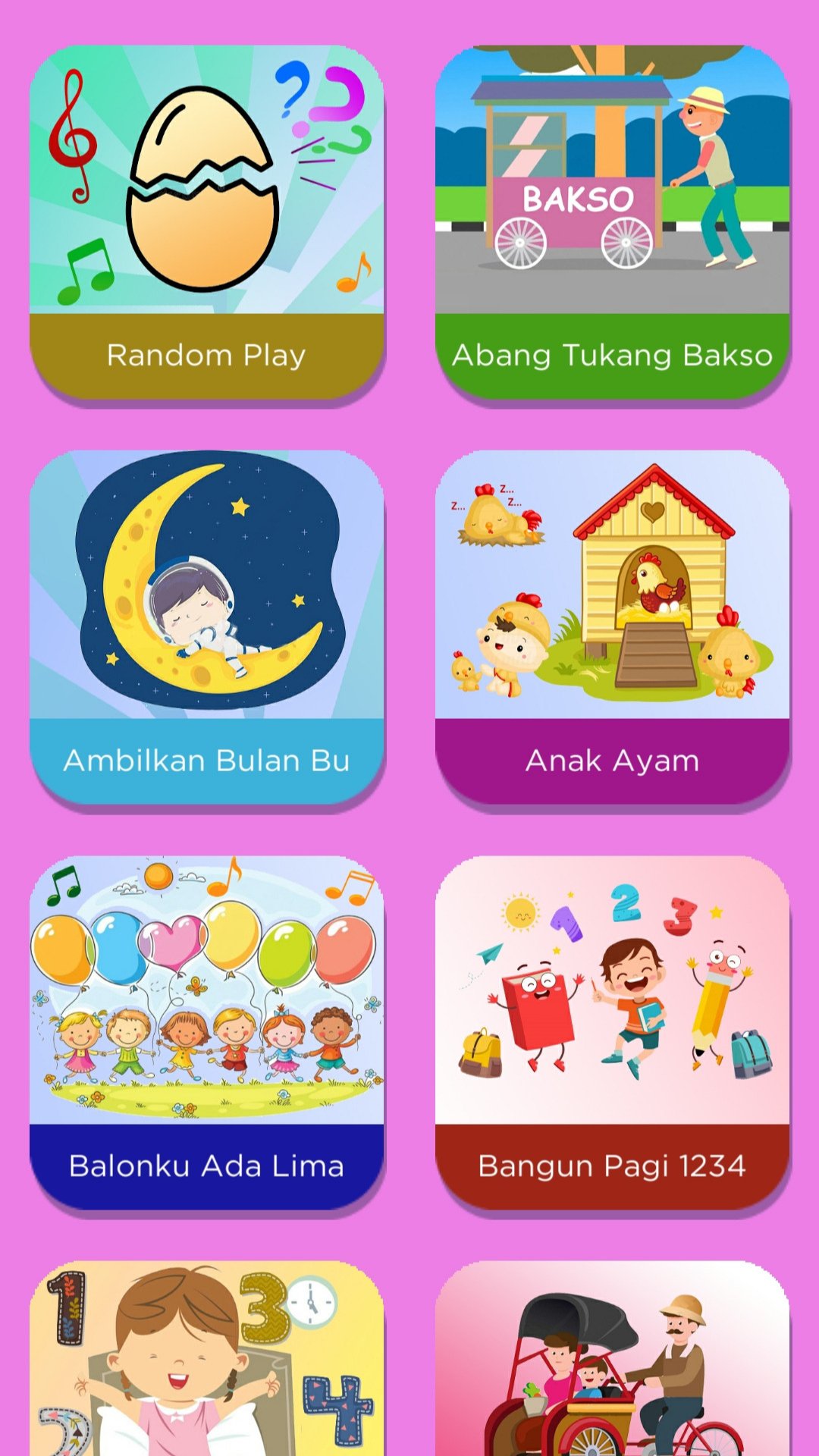This screenshot has width=819, height=1456.
Task: Open the Abang Tukang Bakso song
Action: click(612, 221)
